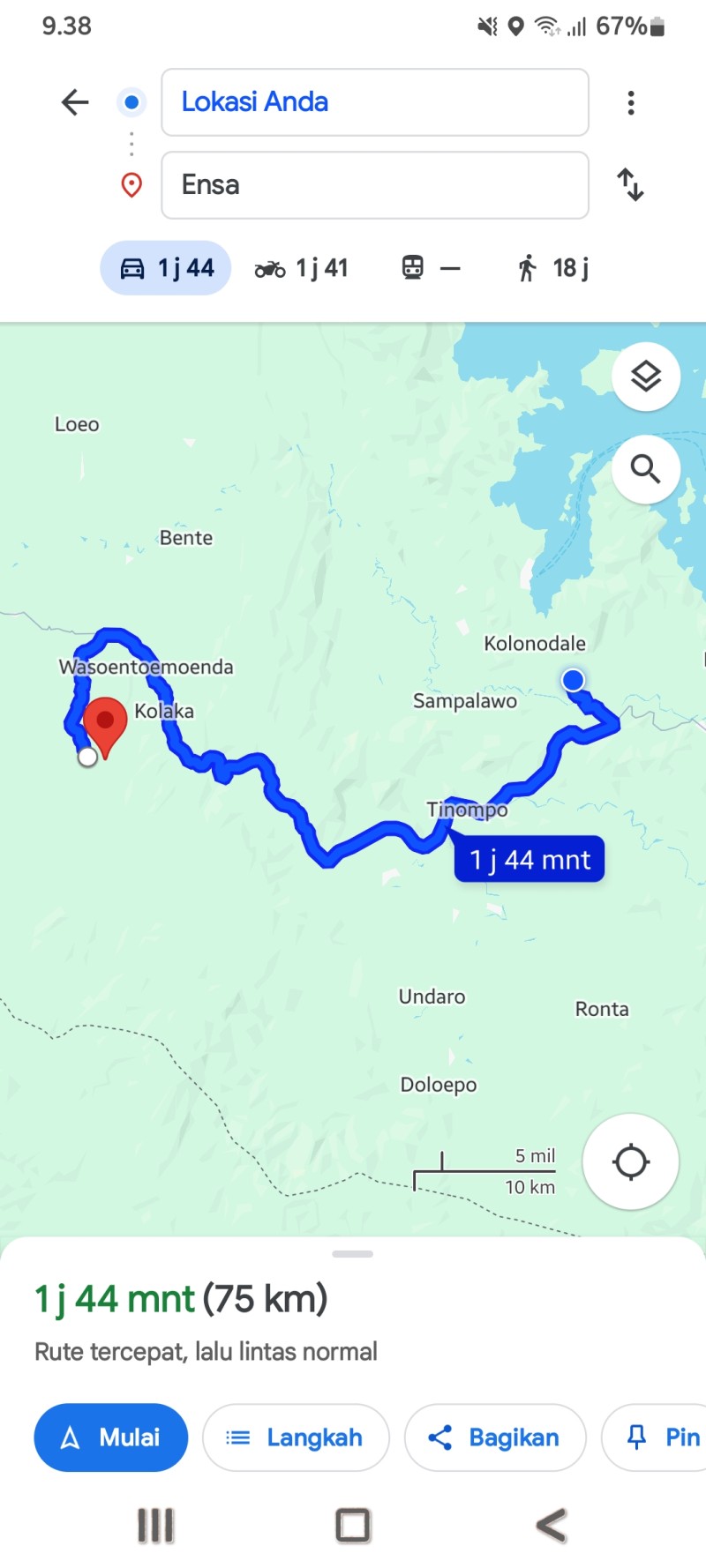Switch to public transit mode
This screenshot has width=706, height=1568.
[x=431, y=268]
